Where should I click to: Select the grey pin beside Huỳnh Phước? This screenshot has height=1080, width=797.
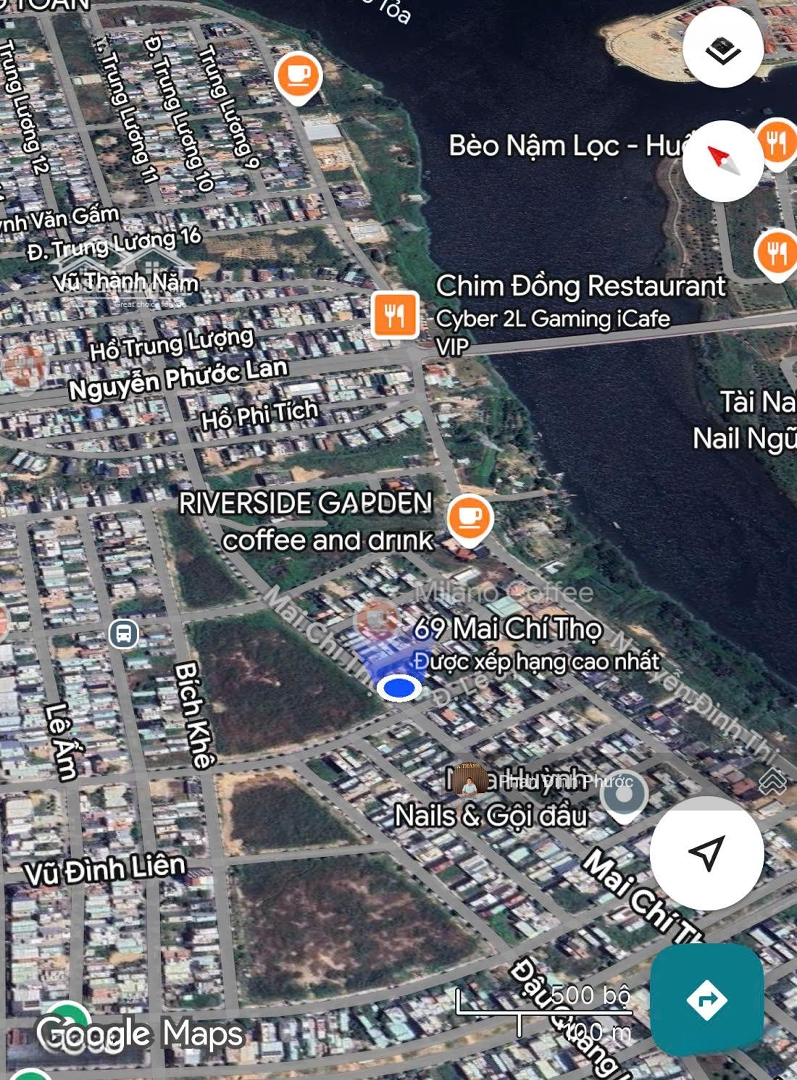click(x=625, y=797)
